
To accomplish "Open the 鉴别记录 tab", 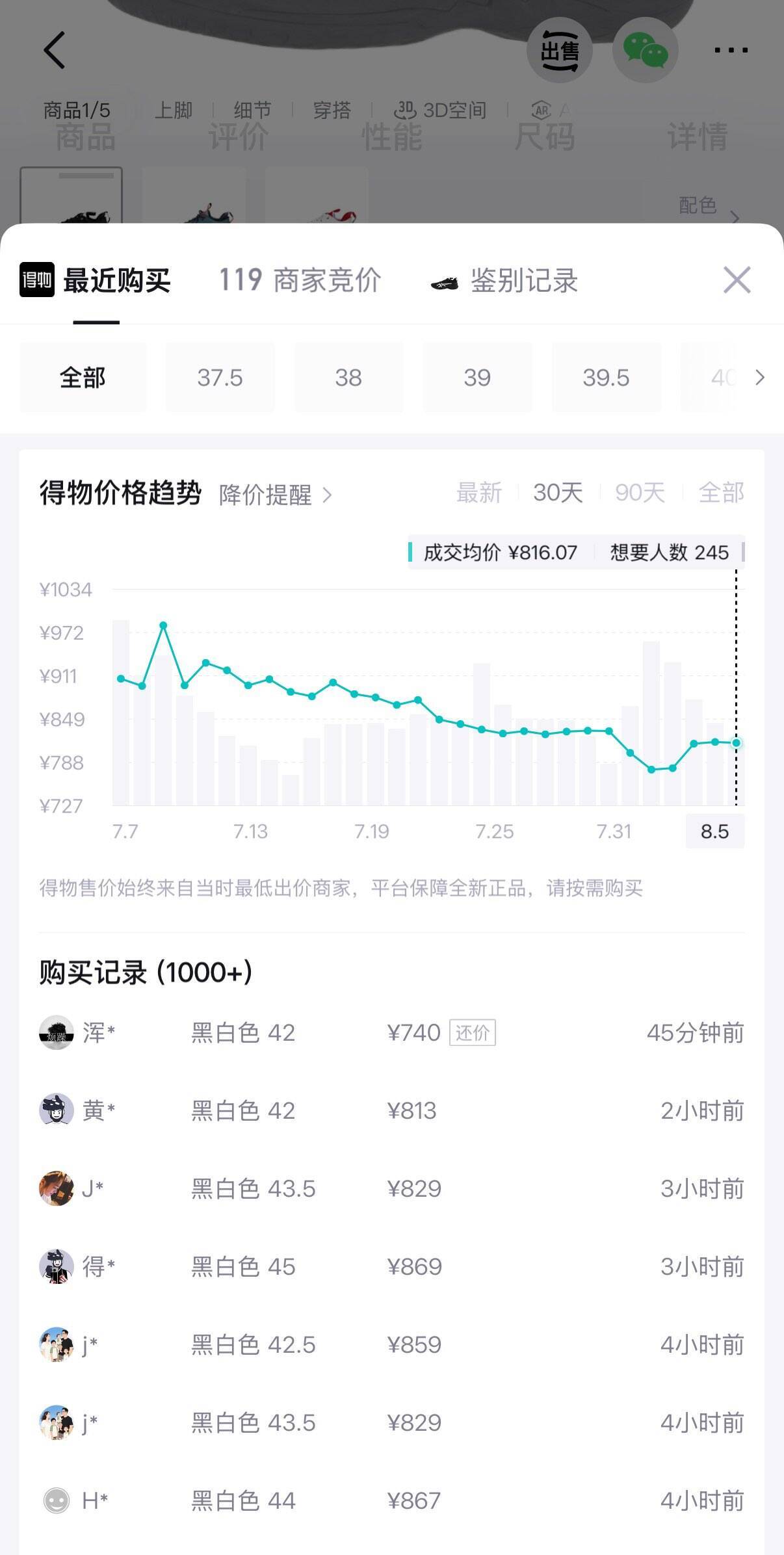I will click(504, 281).
